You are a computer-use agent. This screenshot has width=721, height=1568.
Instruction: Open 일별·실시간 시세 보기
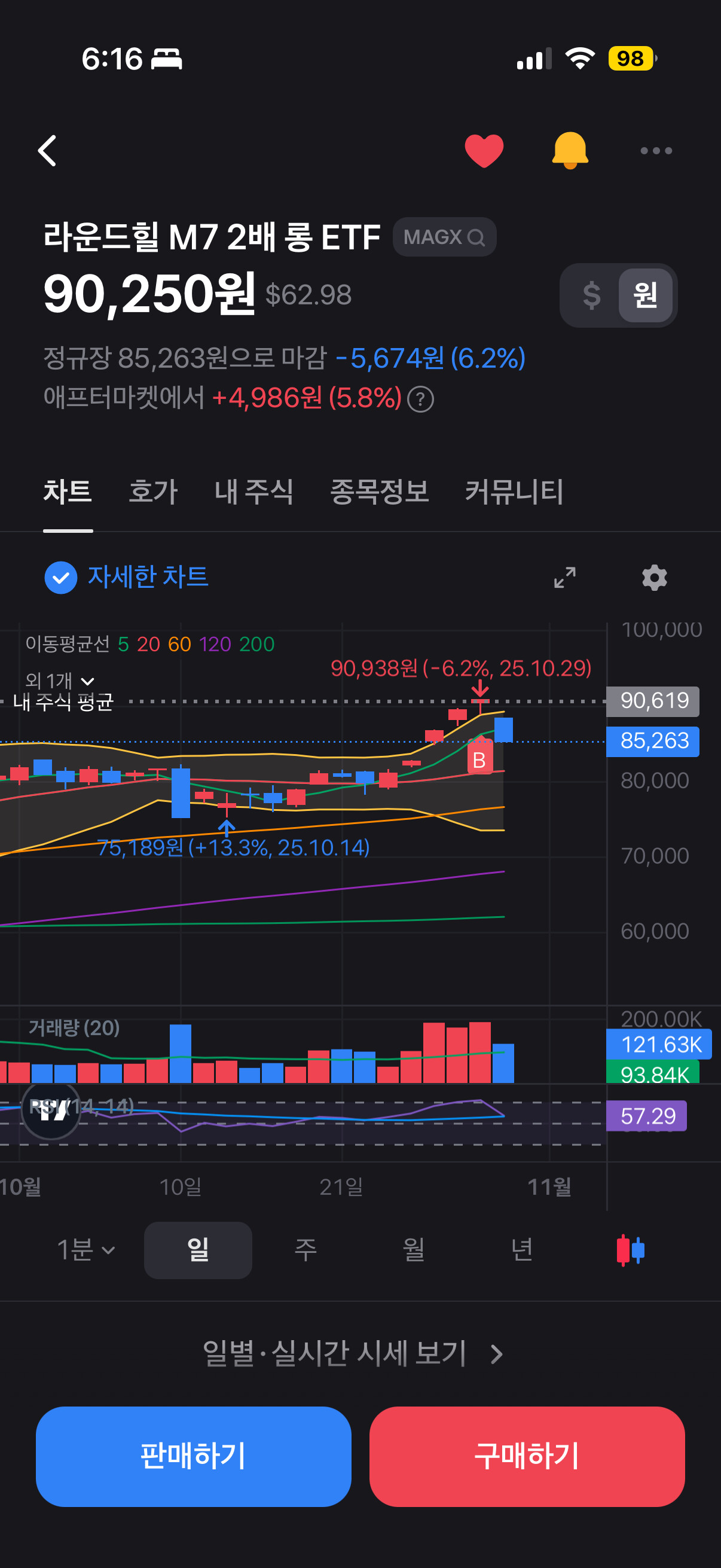(353, 1354)
